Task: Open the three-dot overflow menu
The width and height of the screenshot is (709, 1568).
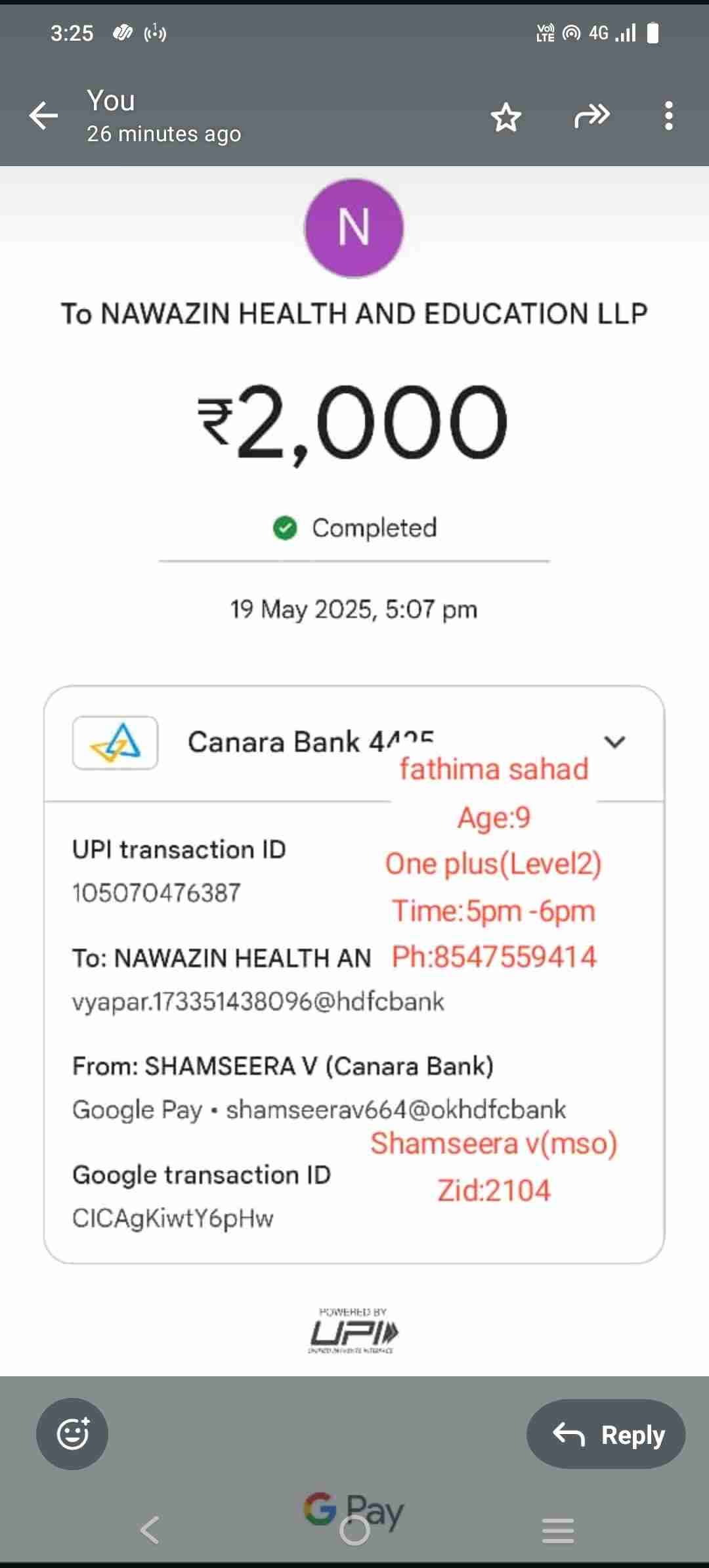Action: [668, 116]
